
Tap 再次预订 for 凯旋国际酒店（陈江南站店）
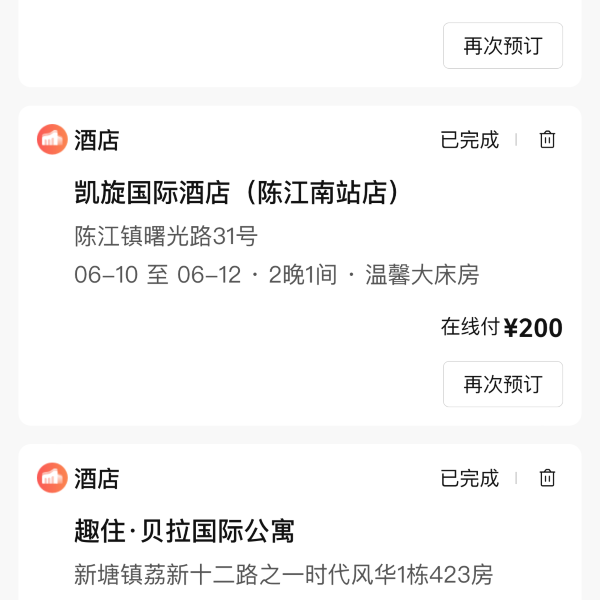(x=502, y=384)
